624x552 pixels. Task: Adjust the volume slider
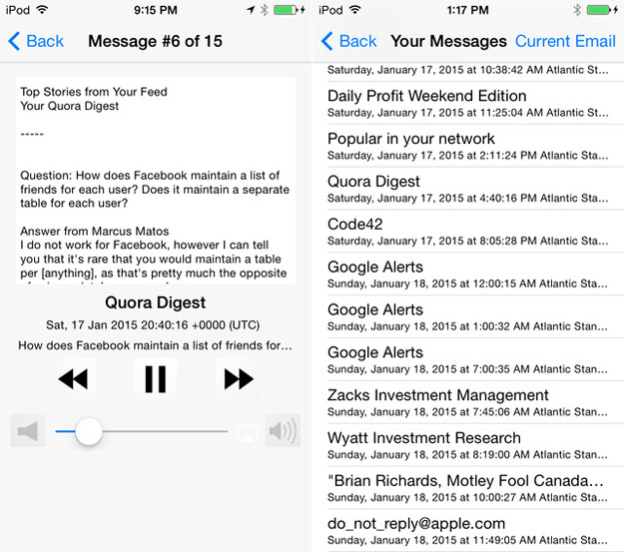click(x=89, y=431)
